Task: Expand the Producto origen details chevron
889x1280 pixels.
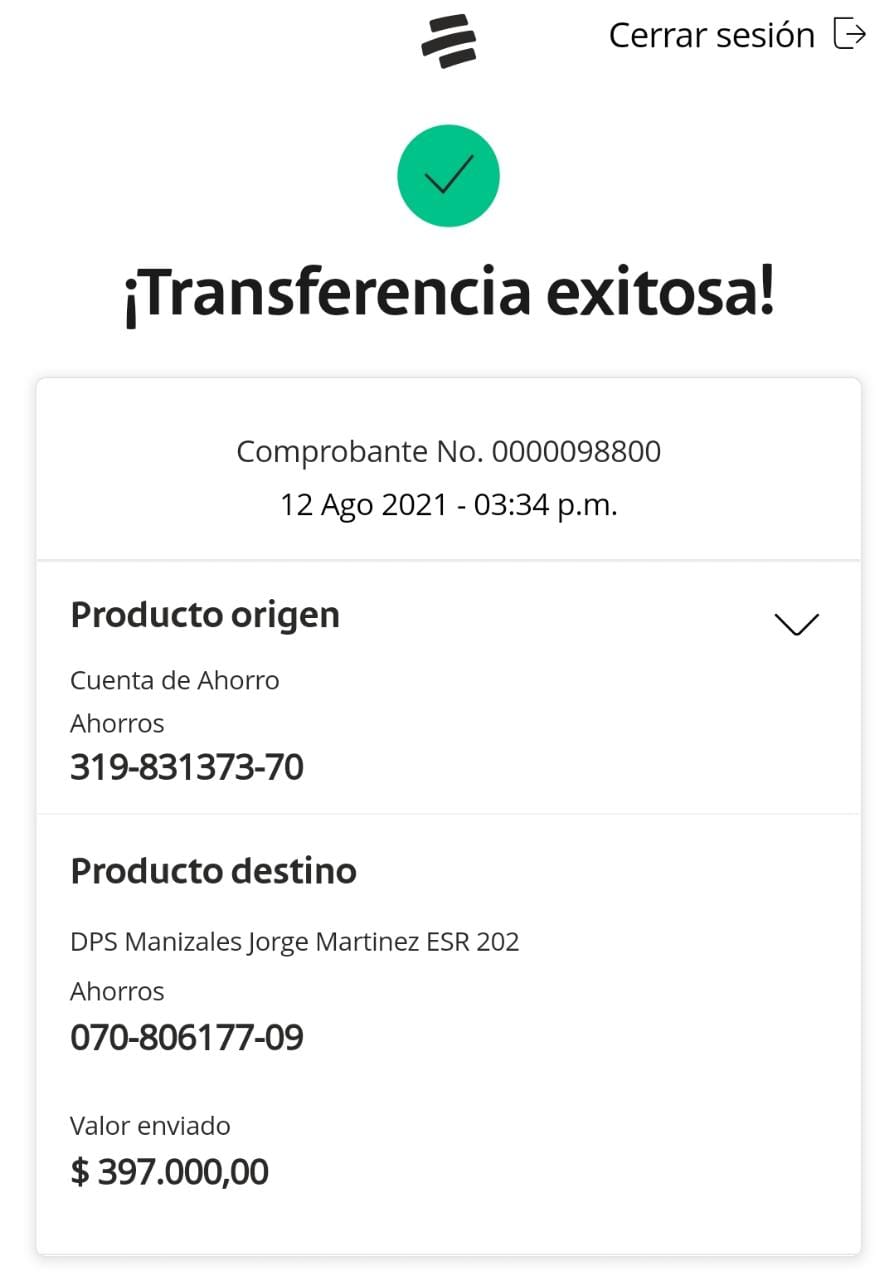Action: [x=796, y=624]
